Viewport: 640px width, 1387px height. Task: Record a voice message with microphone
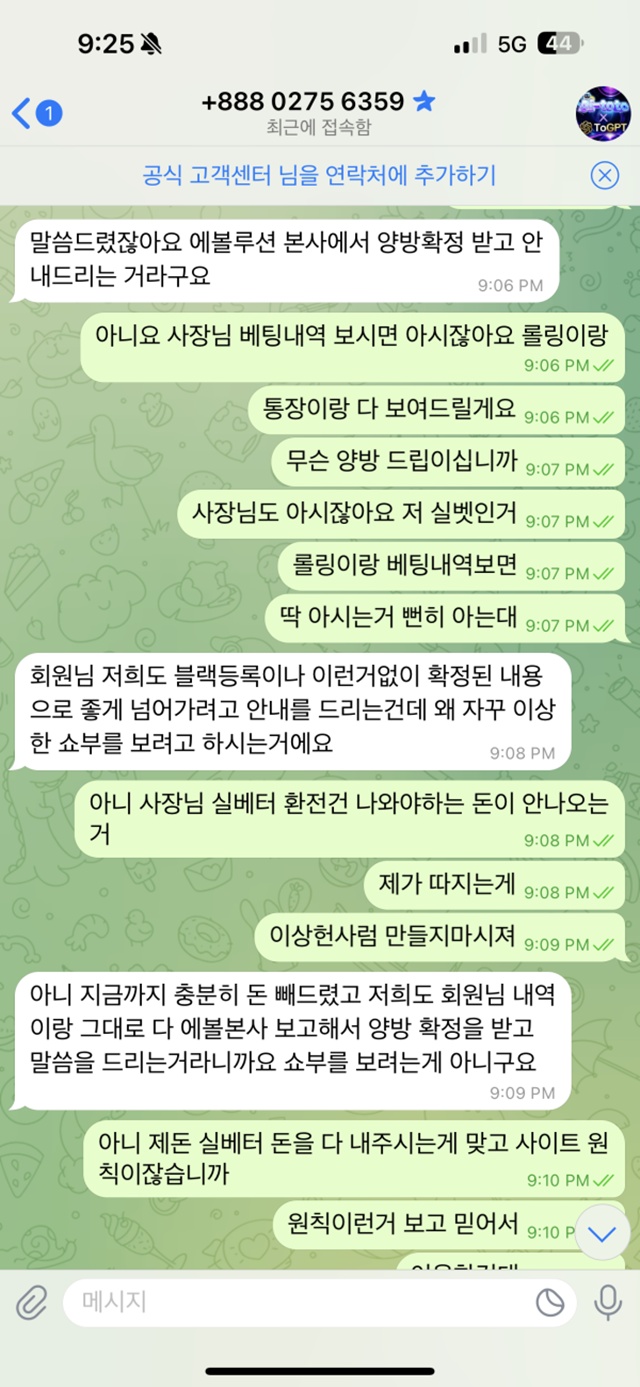click(x=606, y=1302)
